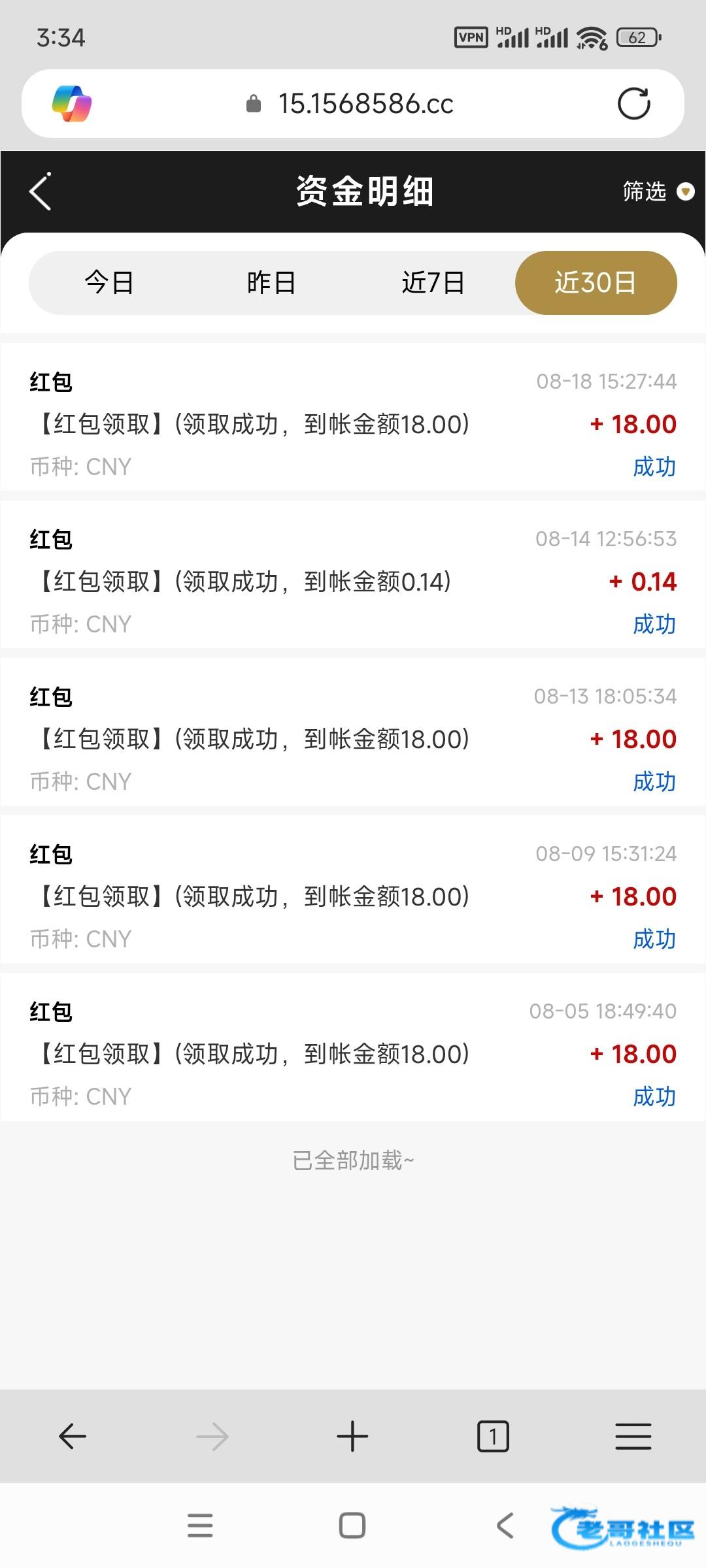Show records for 近7日

[433, 283]
